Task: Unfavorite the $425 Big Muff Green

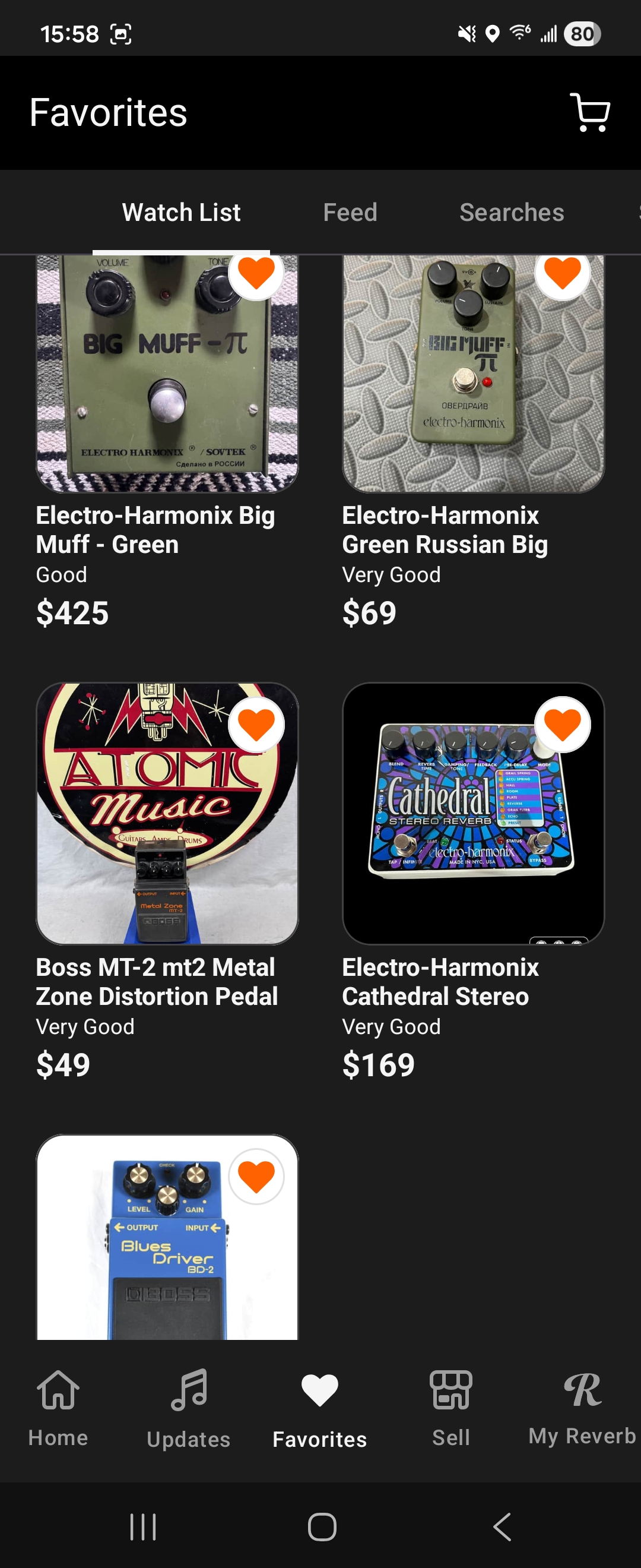Action: pos(256,272)
